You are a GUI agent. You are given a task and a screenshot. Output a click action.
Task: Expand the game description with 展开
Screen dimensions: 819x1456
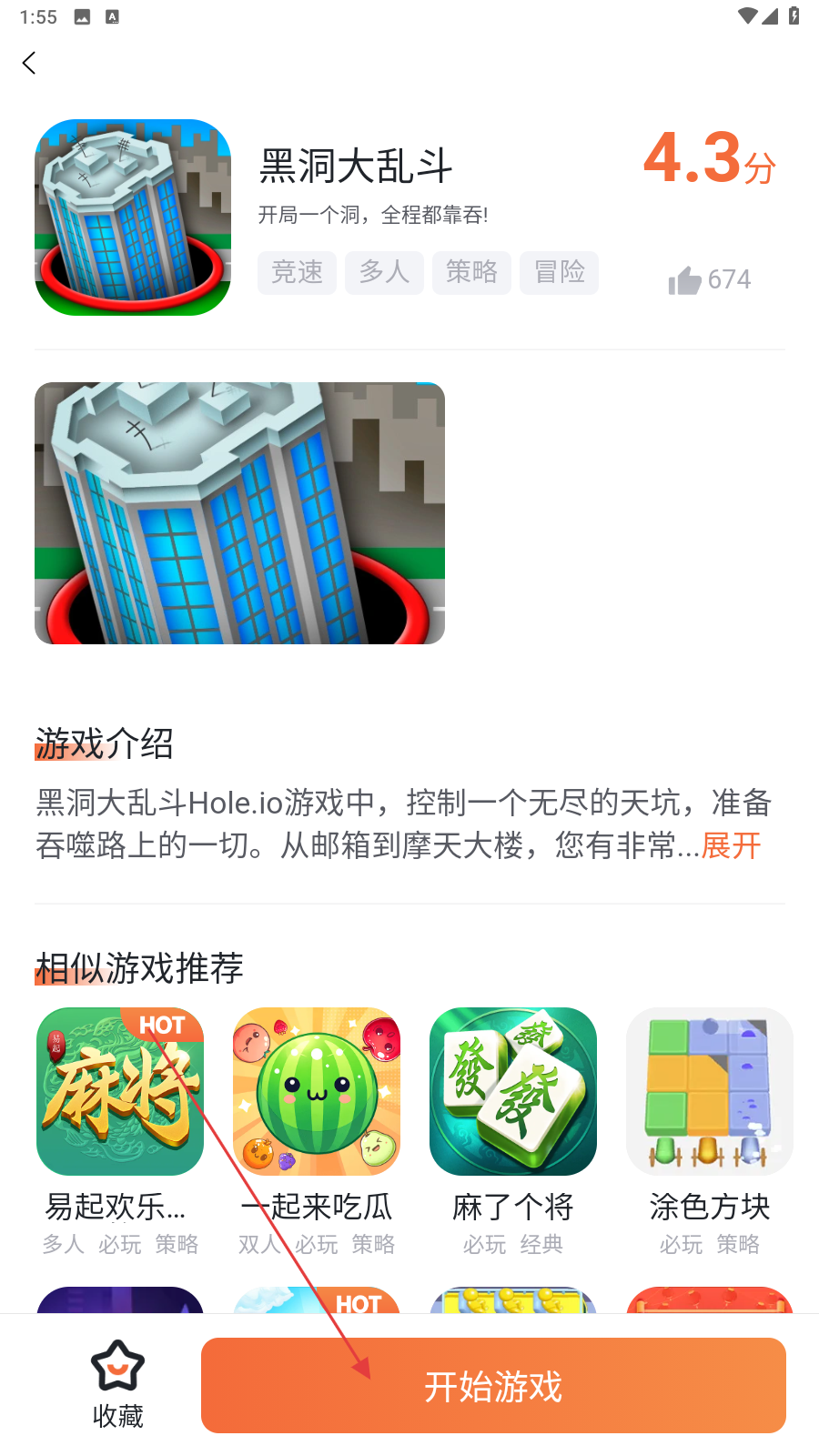(731, 845)
